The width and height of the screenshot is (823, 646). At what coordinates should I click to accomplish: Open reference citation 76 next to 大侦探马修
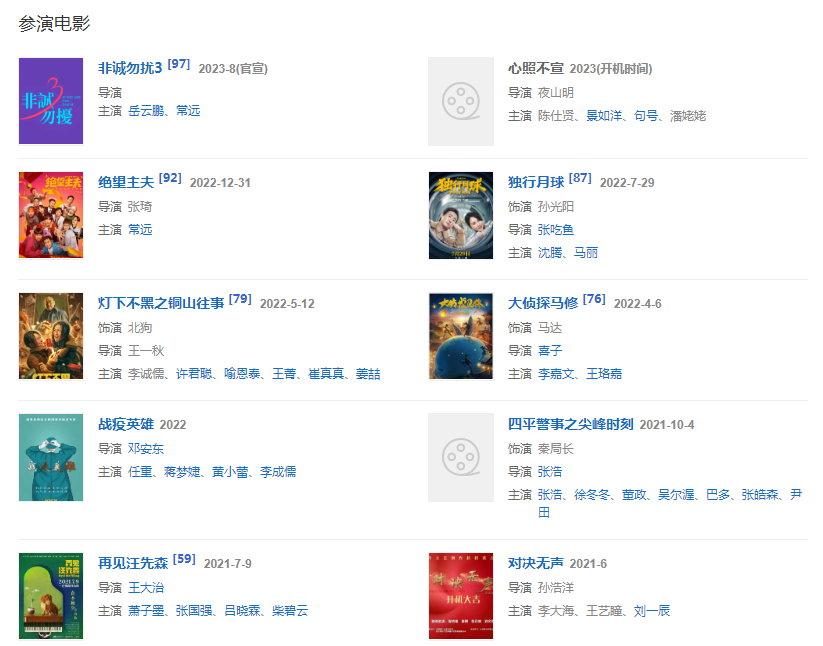click(x=594, y=300)
